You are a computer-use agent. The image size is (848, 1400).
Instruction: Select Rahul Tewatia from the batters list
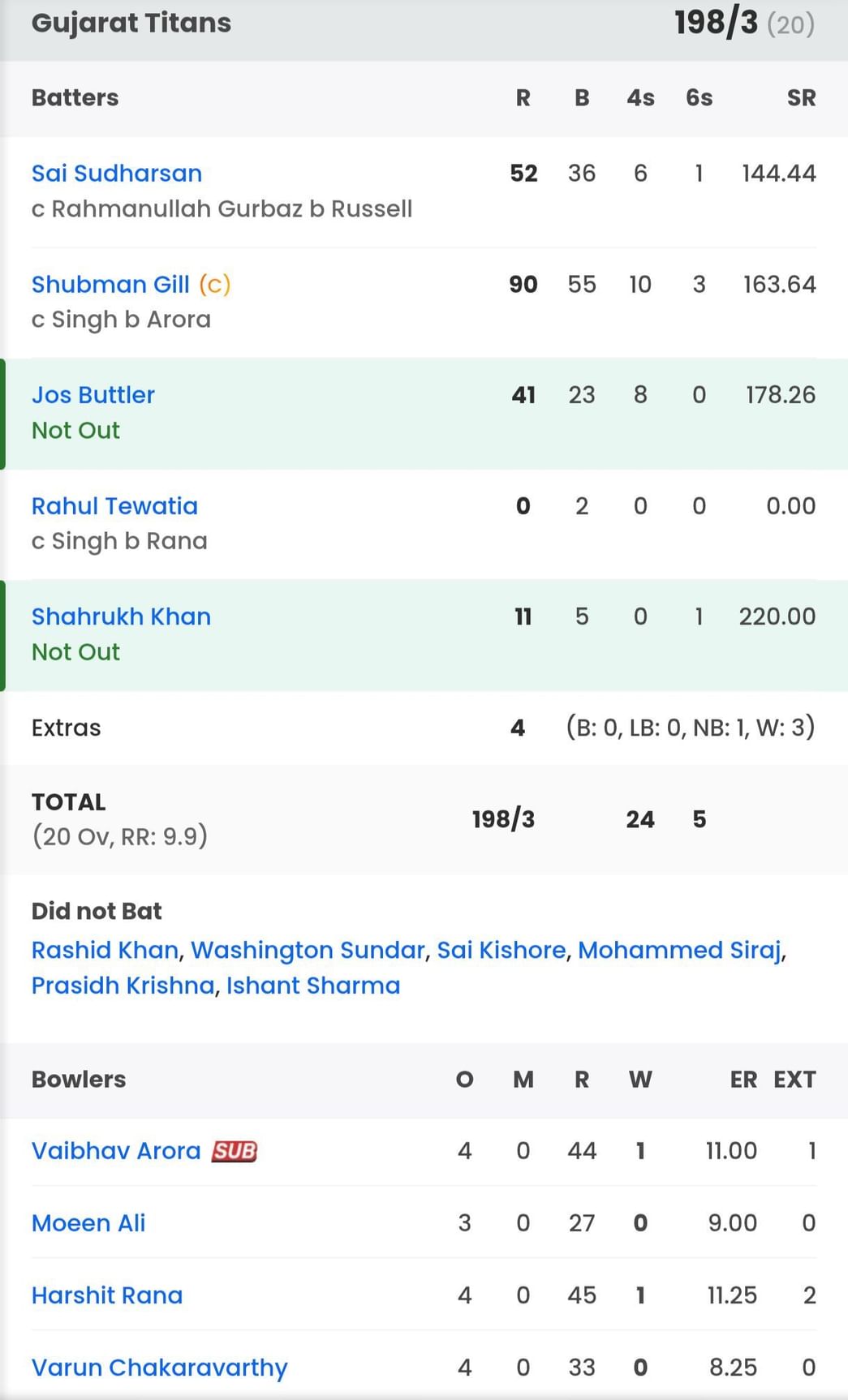[114, 505]
